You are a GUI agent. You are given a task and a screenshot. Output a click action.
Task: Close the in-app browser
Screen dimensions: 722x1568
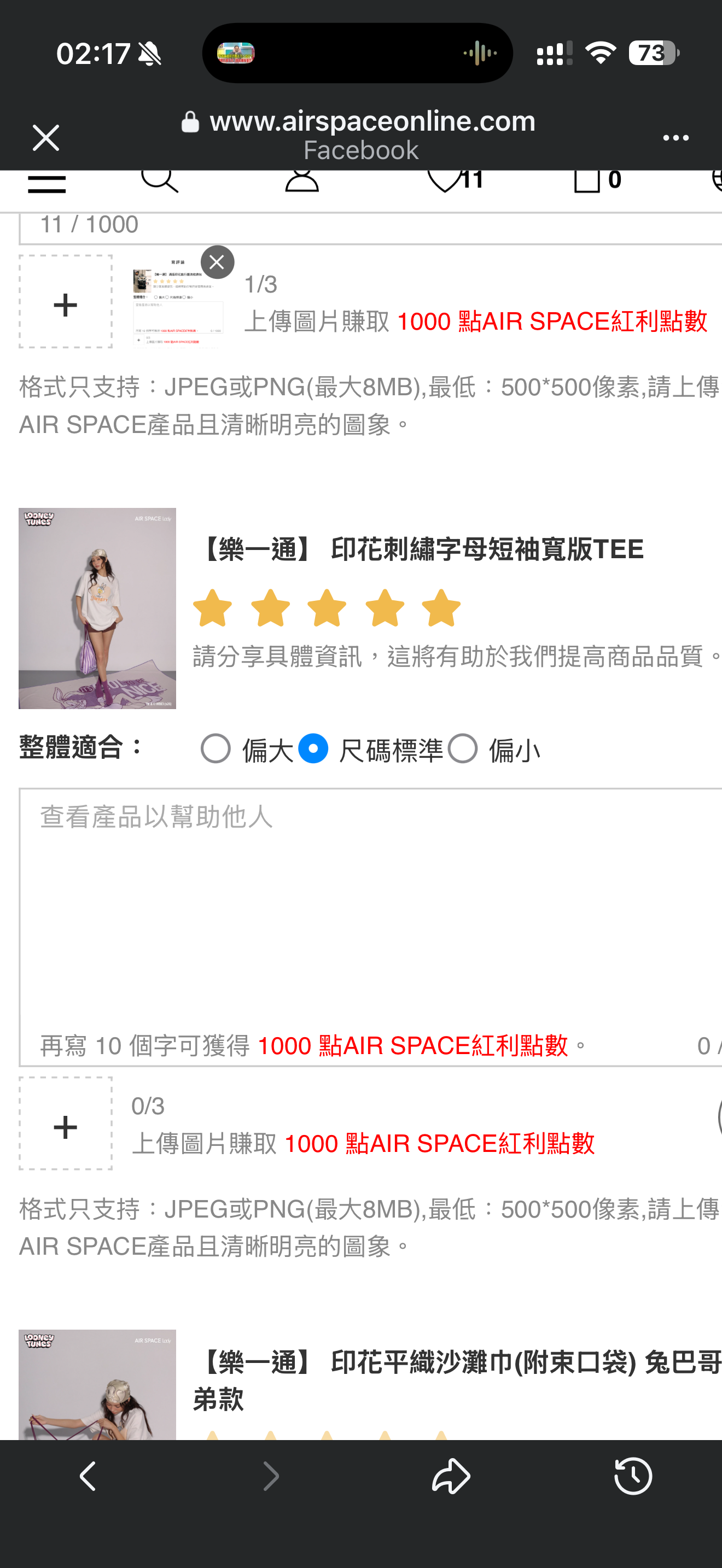tap(45, 138)
